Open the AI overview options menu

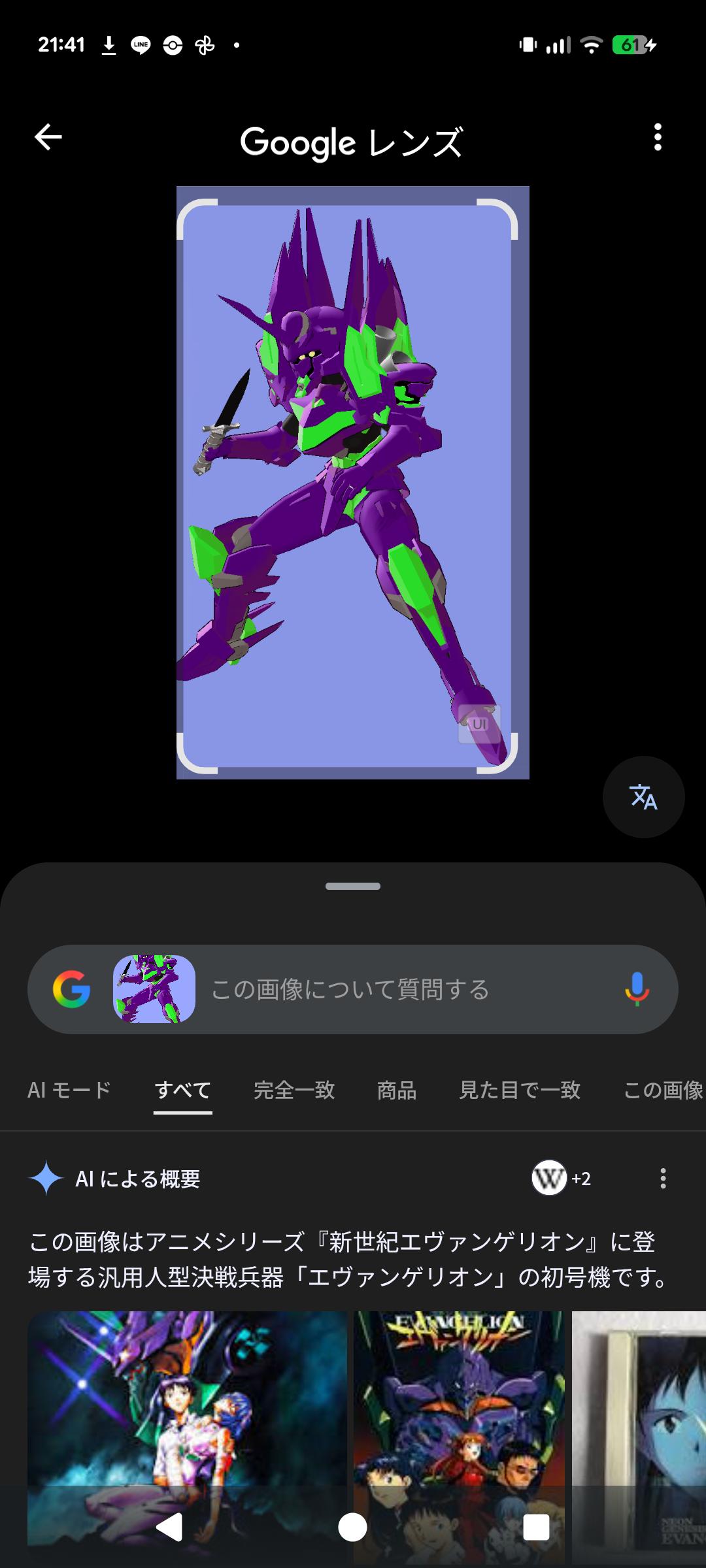point(663,1179)
